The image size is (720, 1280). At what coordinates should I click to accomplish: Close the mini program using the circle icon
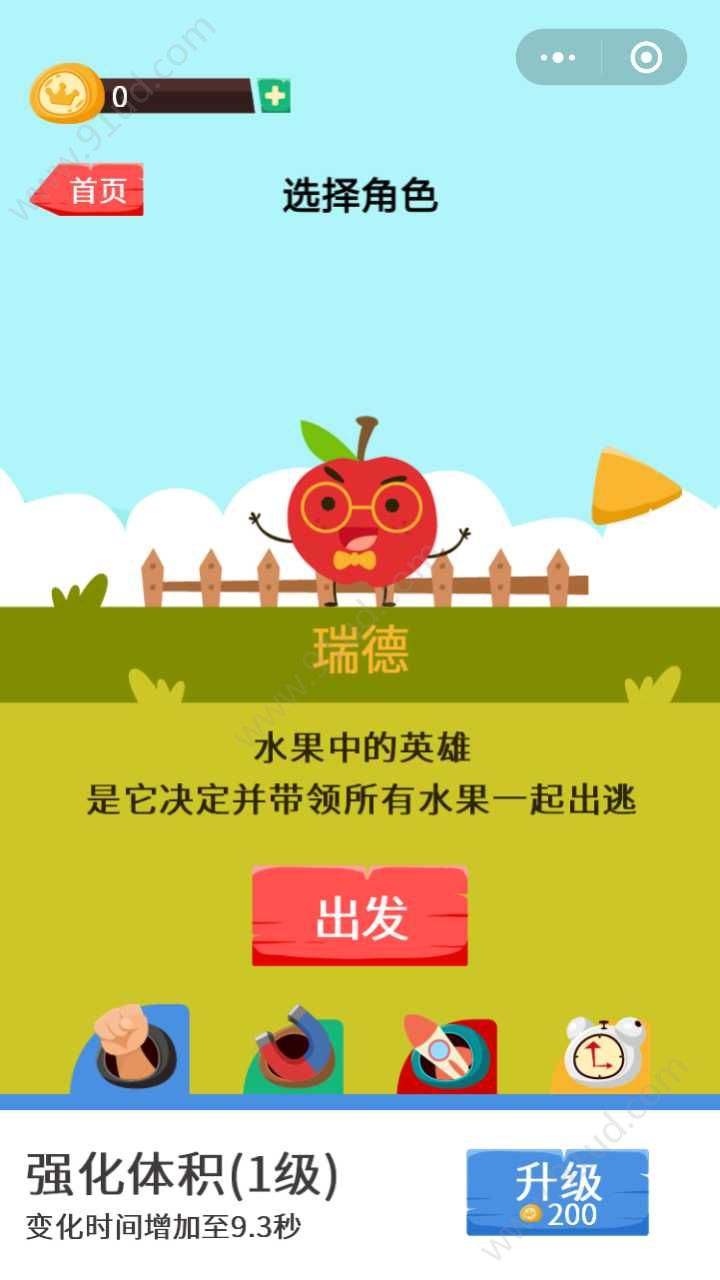[646, 58]
